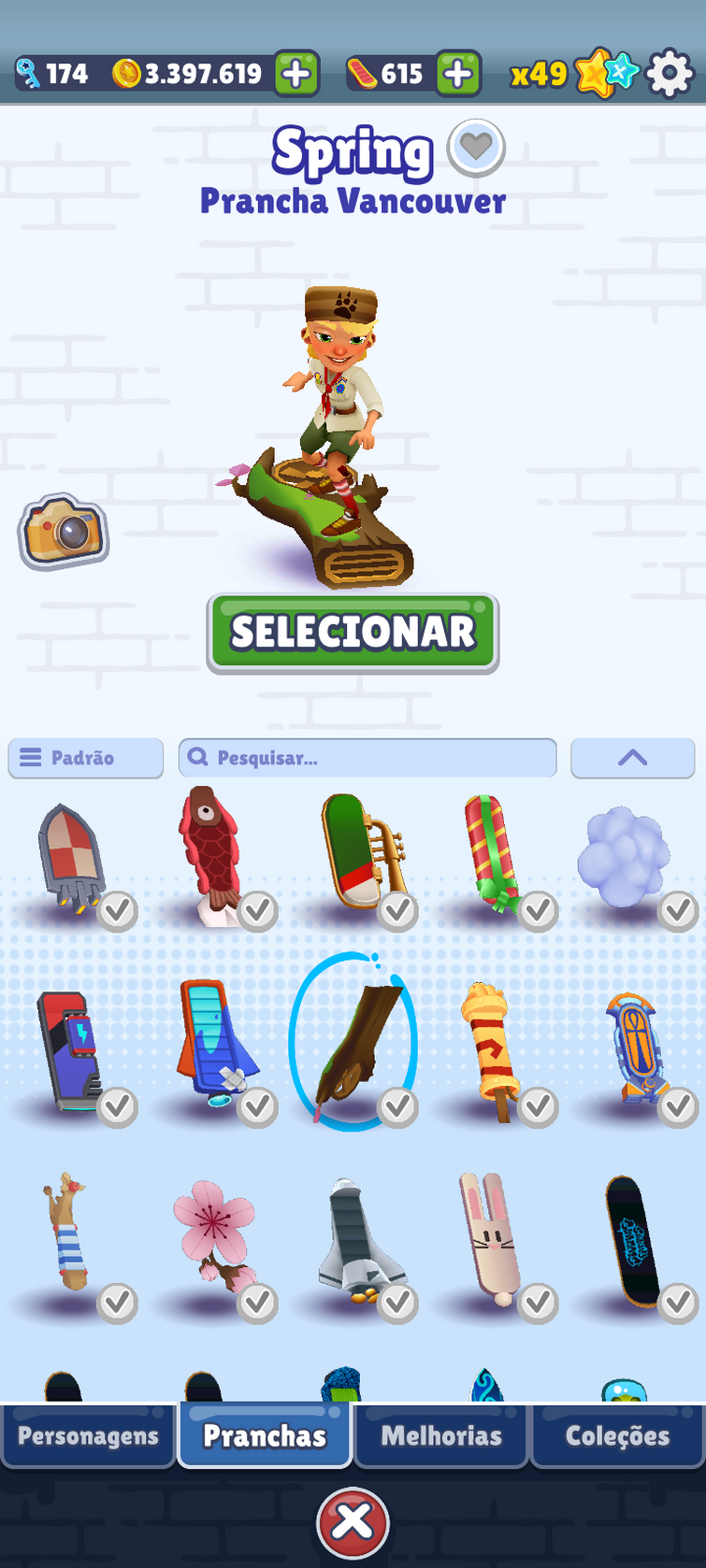
Task: Tap the SELECIONAR button
Action: pos(353,633)
